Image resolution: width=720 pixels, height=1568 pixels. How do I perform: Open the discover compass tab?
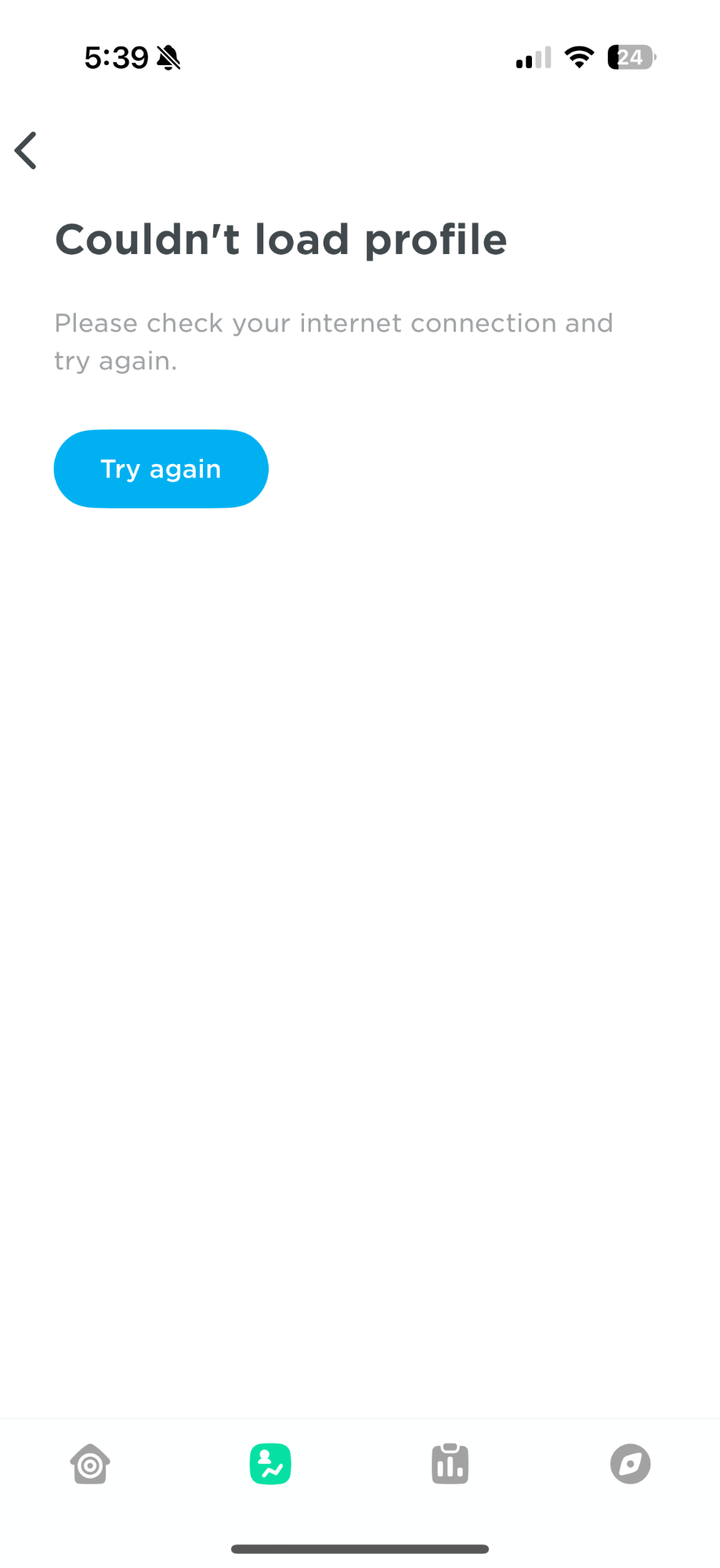[630, 1464]
